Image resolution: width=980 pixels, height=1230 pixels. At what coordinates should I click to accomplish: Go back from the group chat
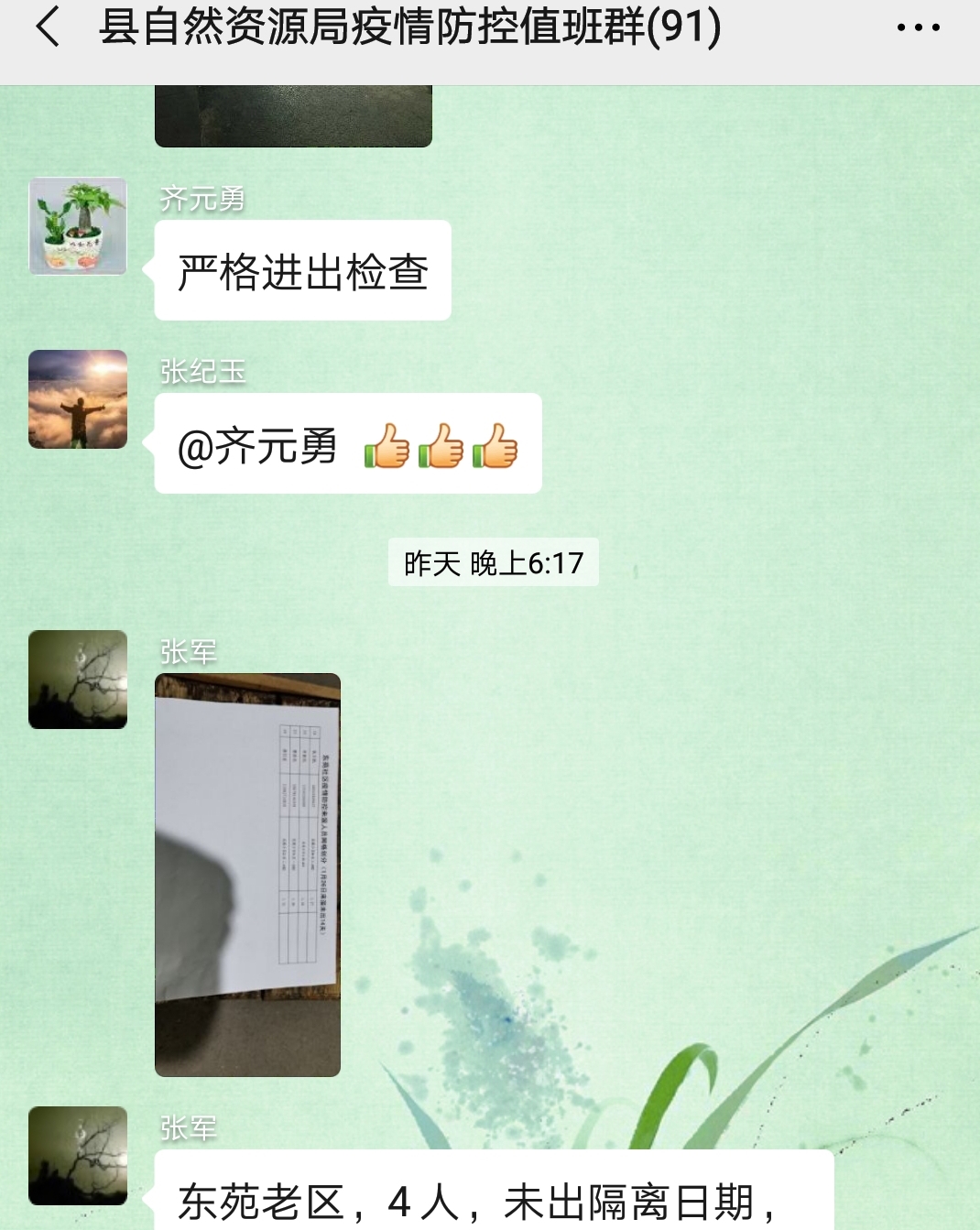[48, 27]
